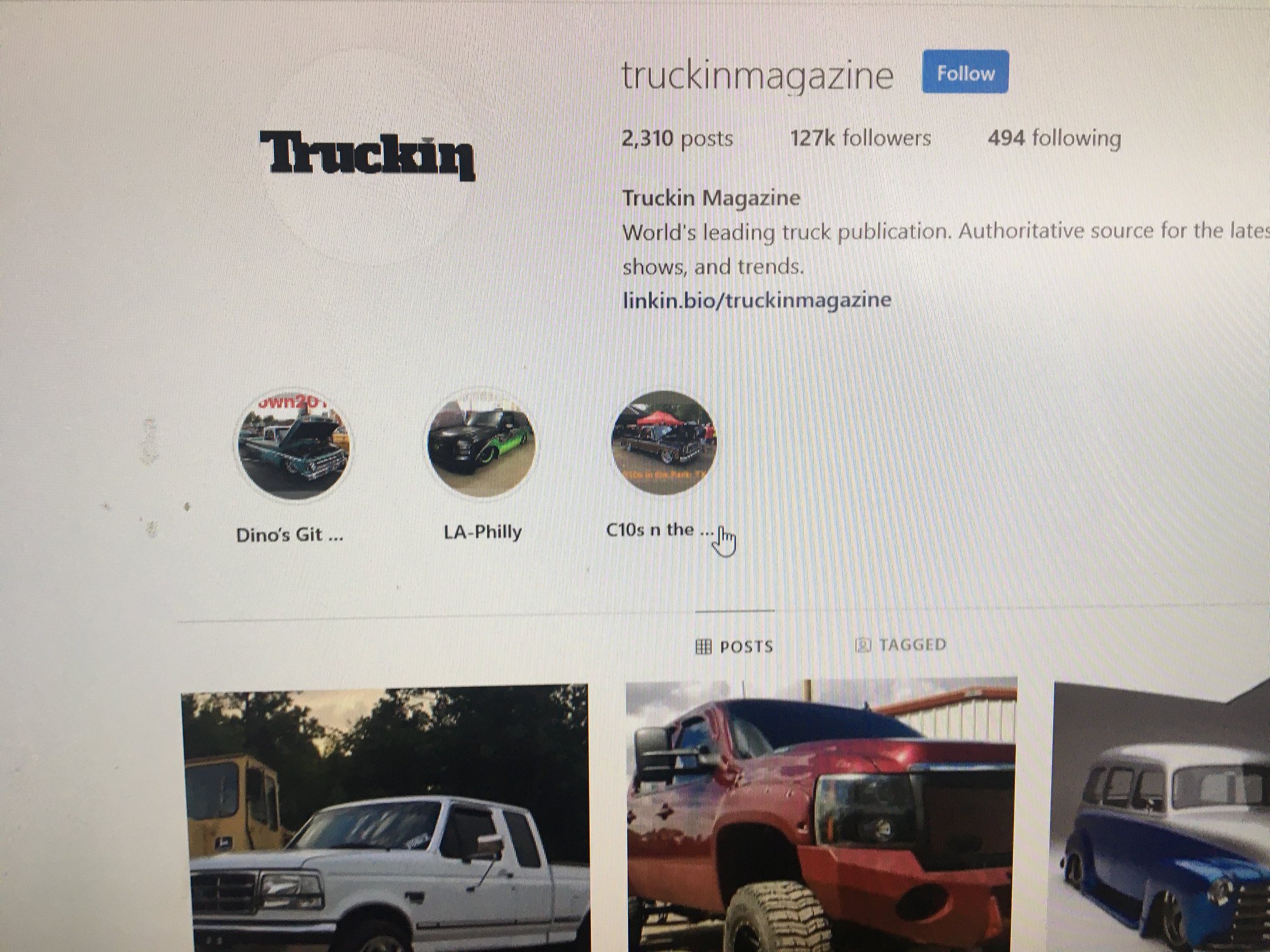This screenshot has width=1270, height=952.
Task: Open the followers list
Action: click(861, 138)
